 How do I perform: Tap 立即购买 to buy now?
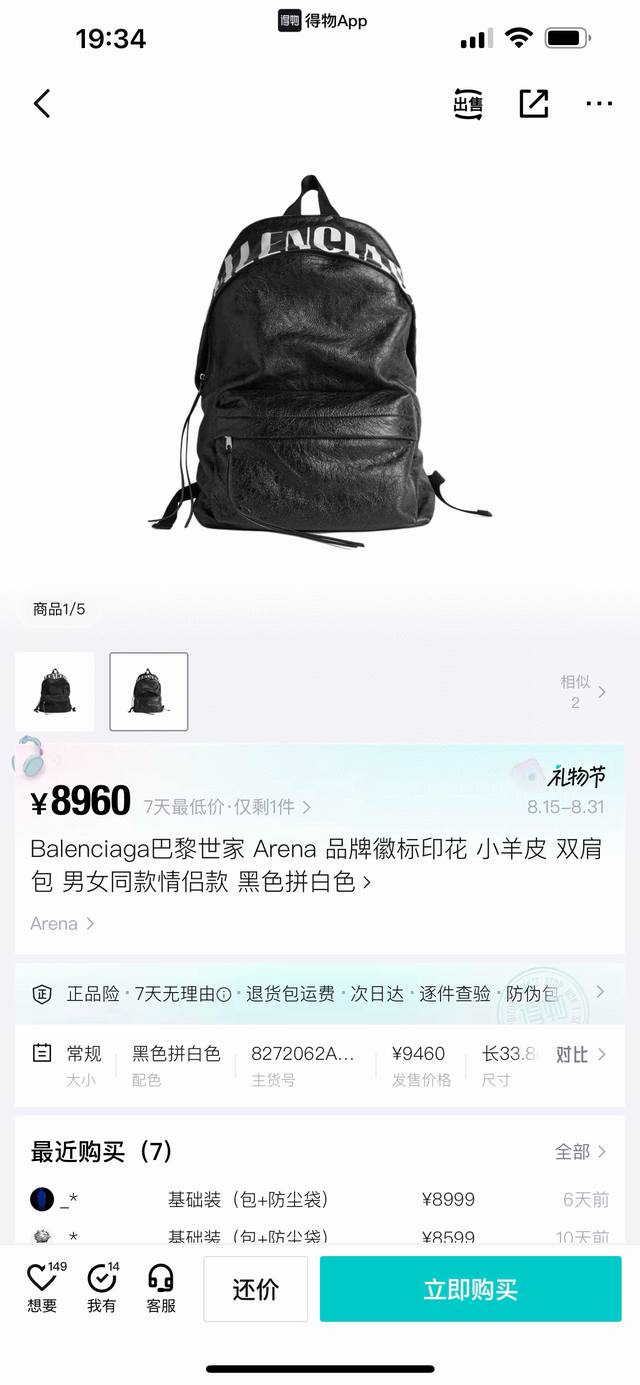[470, 1290]
